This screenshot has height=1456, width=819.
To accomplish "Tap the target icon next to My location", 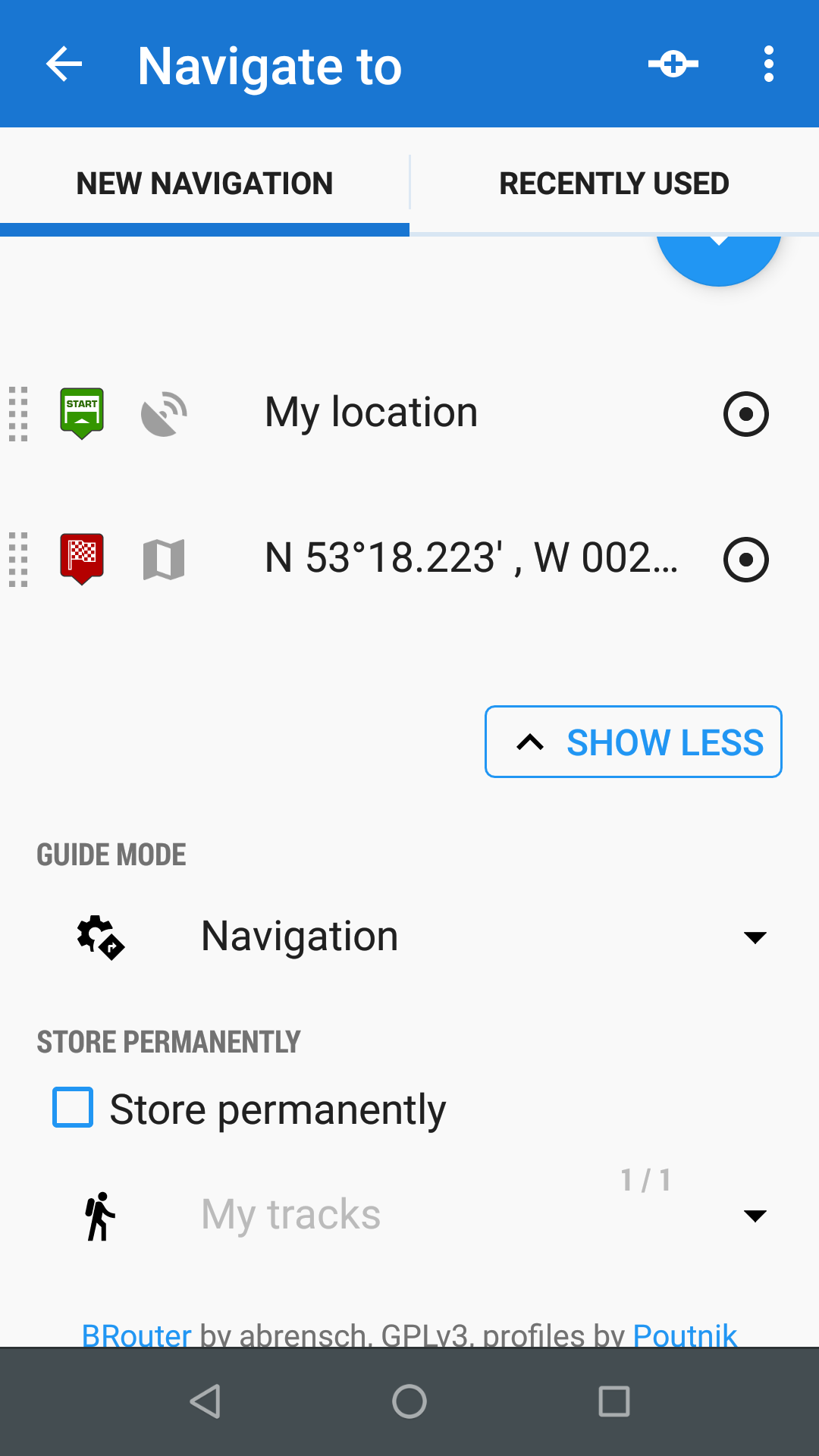I will click(745, 414).
